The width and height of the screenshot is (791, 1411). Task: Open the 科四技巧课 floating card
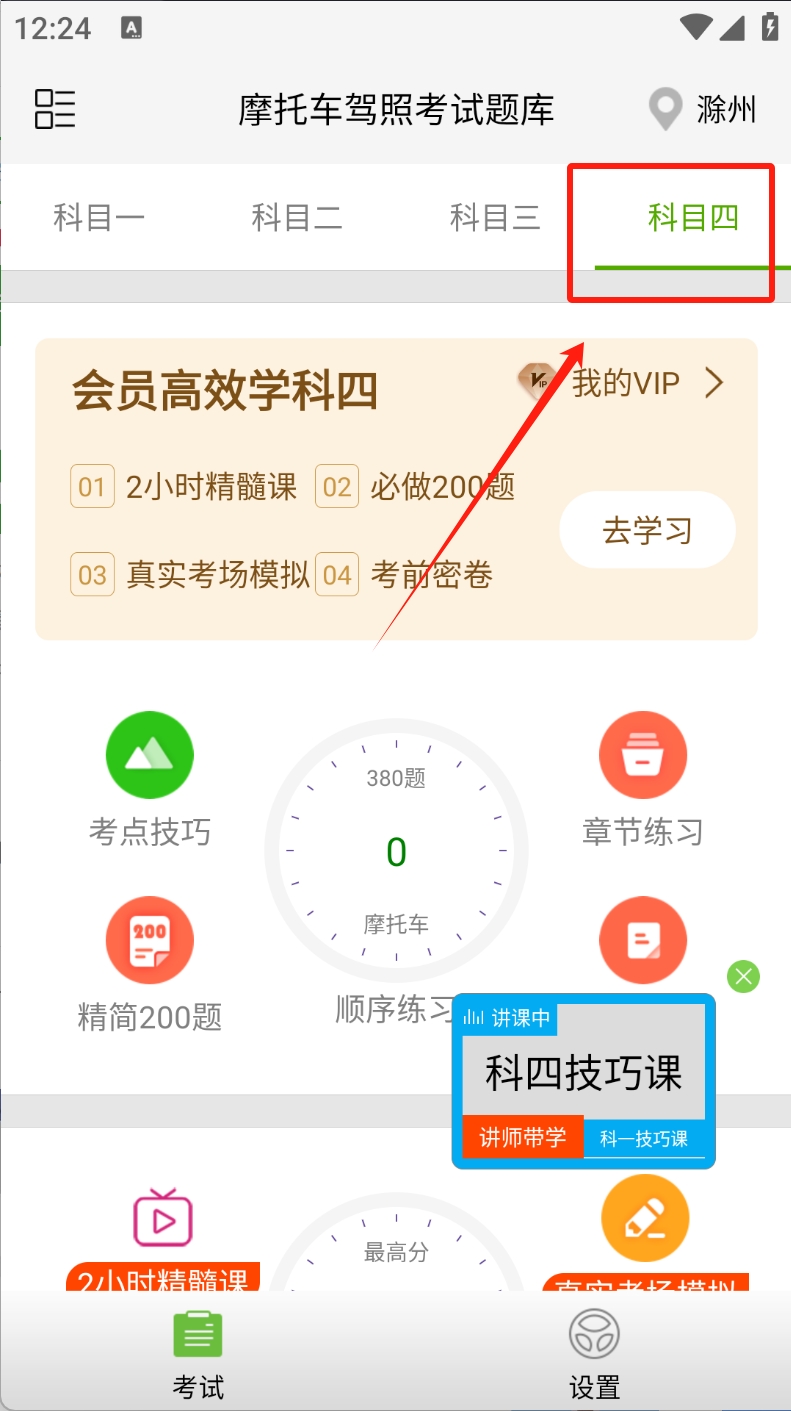tap(583, 1073)
